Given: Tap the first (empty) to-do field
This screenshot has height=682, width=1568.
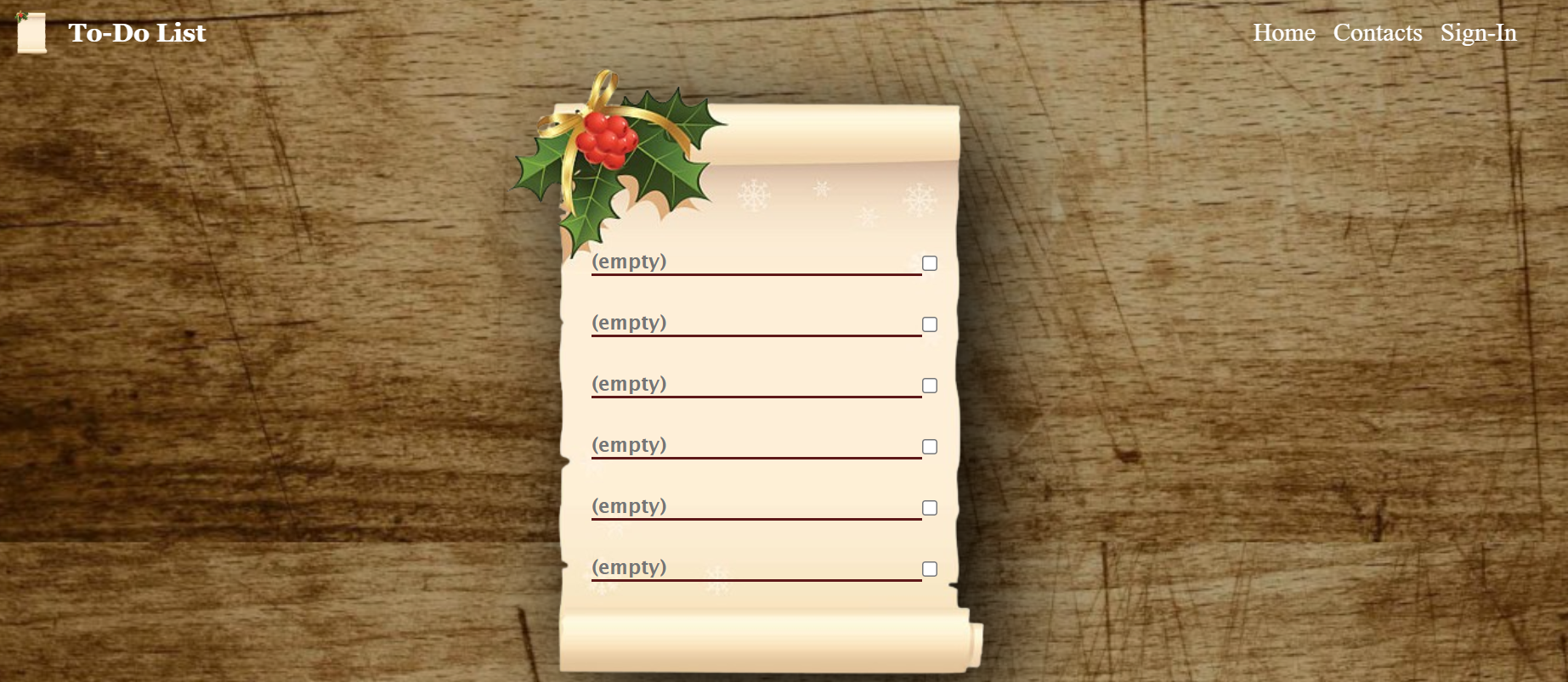Looking at the screenshot, I should pos(756,262).
